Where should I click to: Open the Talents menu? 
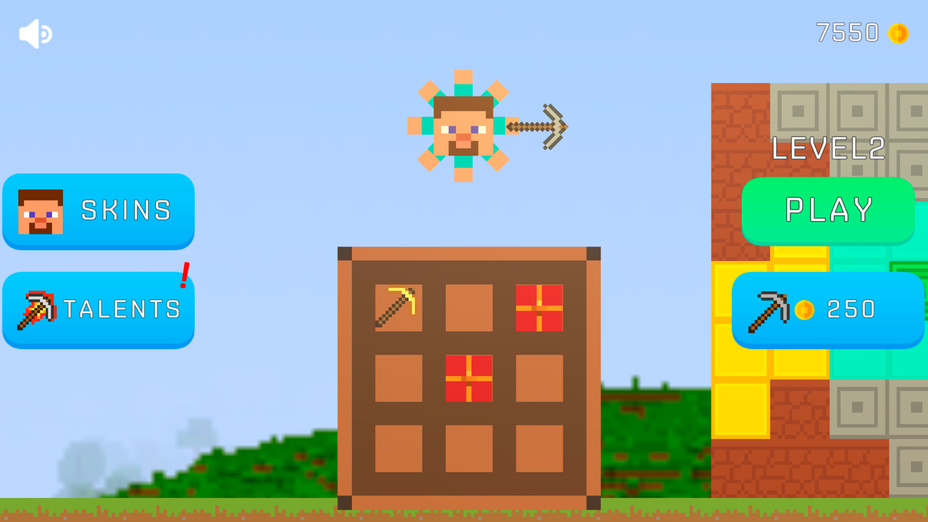tap(98, 309)
